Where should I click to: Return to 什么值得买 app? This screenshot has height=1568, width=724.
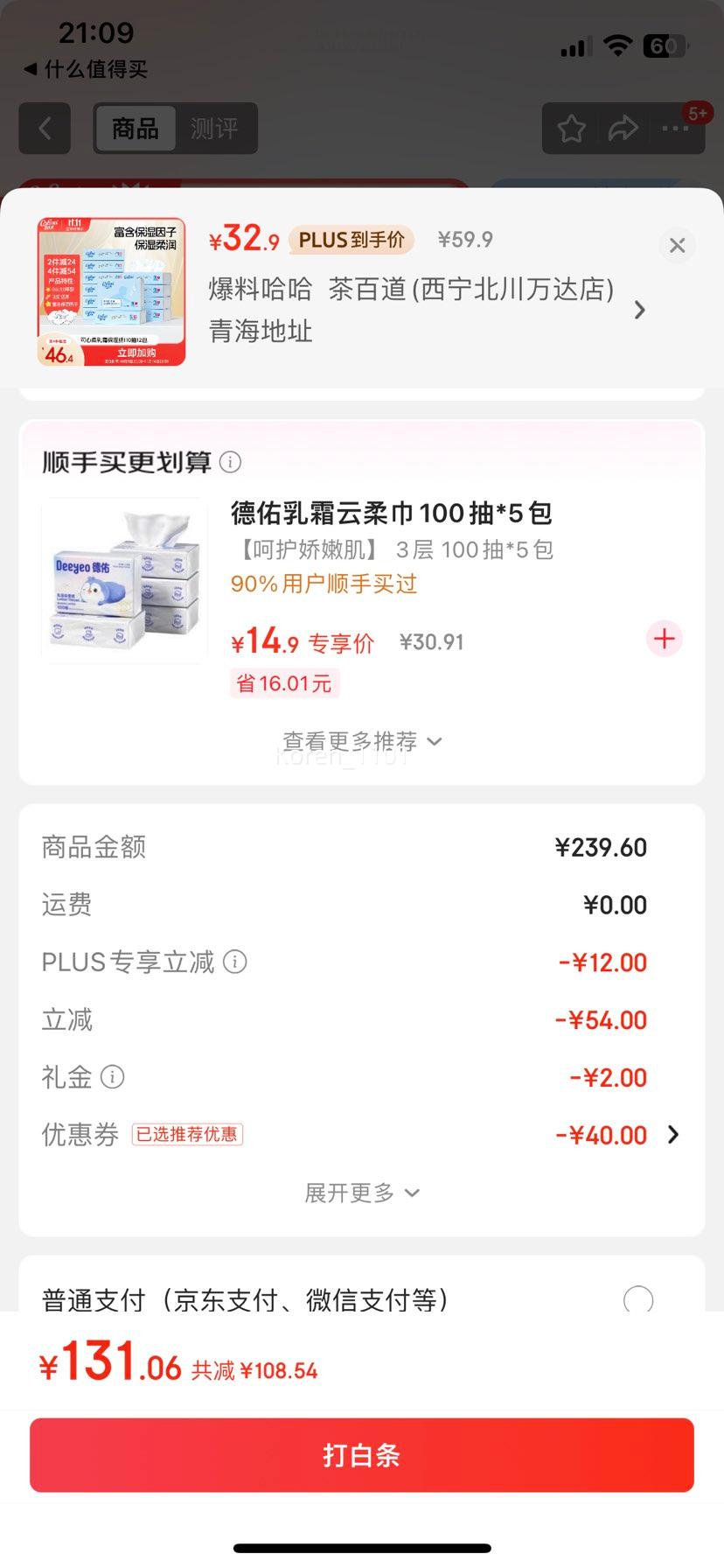(86, 69)
